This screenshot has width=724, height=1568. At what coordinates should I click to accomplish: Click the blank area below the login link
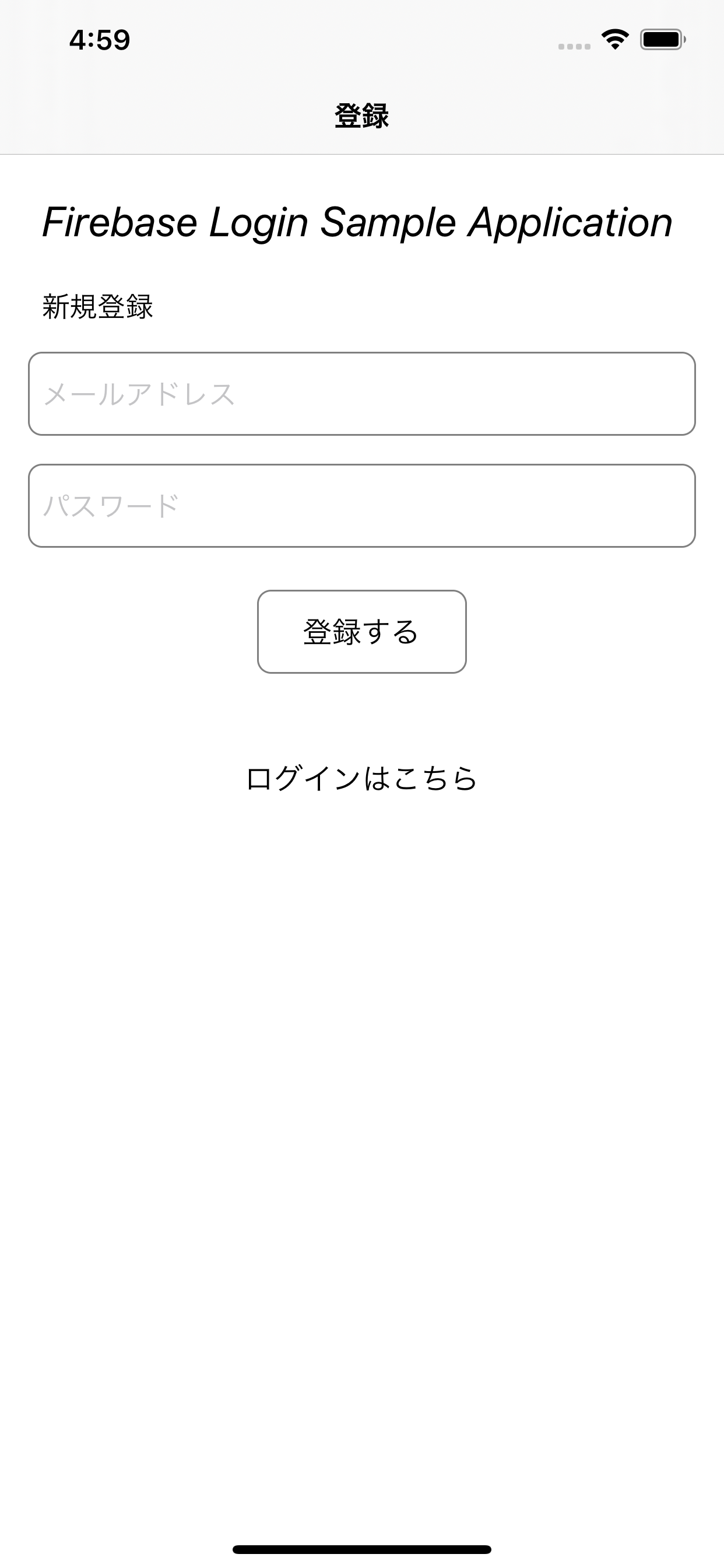tap(361, 1035)
